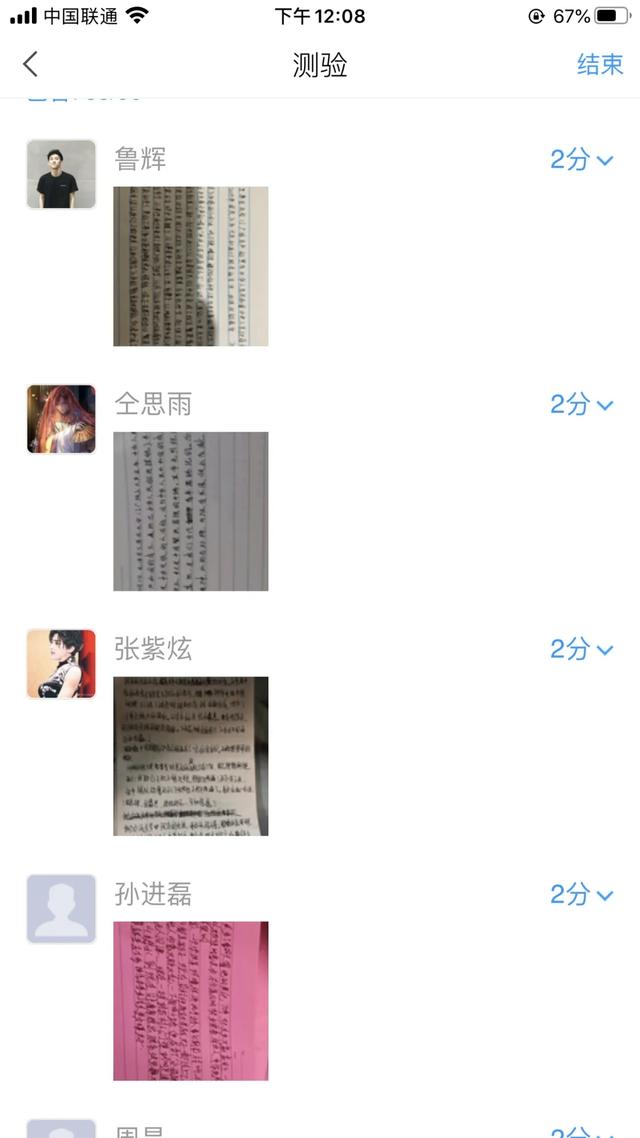Open 鲁辉's submitted photo
Image resolution: width=640 pixels, height=1138 pixels.
pyautogui.click(x=190, y=266)
